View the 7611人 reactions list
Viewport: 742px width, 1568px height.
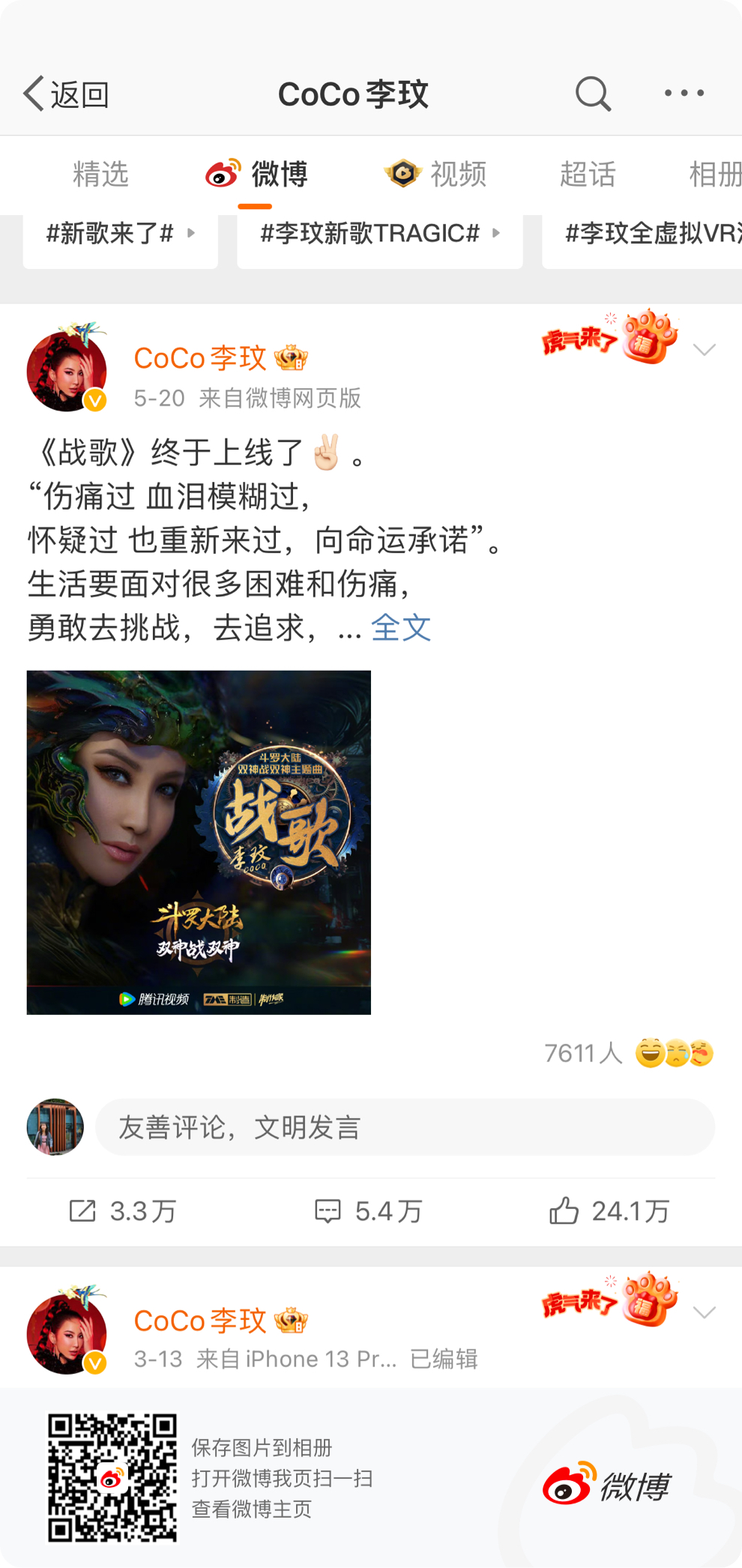pyautogui.click(x=628, y=1053)
